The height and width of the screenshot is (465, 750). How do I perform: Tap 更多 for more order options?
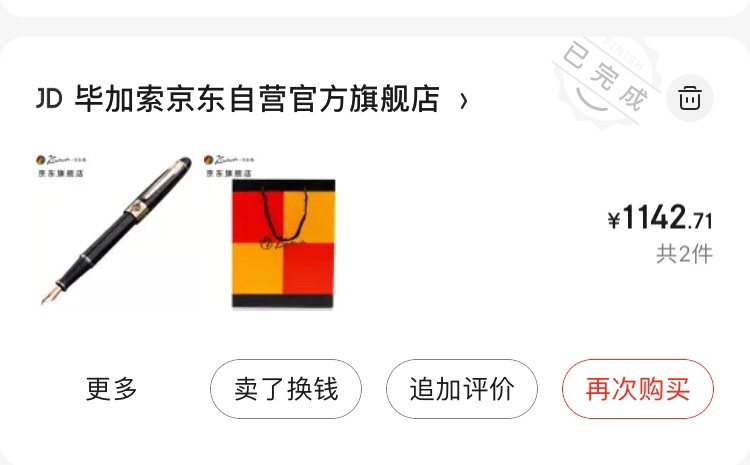tap(112, 389)
